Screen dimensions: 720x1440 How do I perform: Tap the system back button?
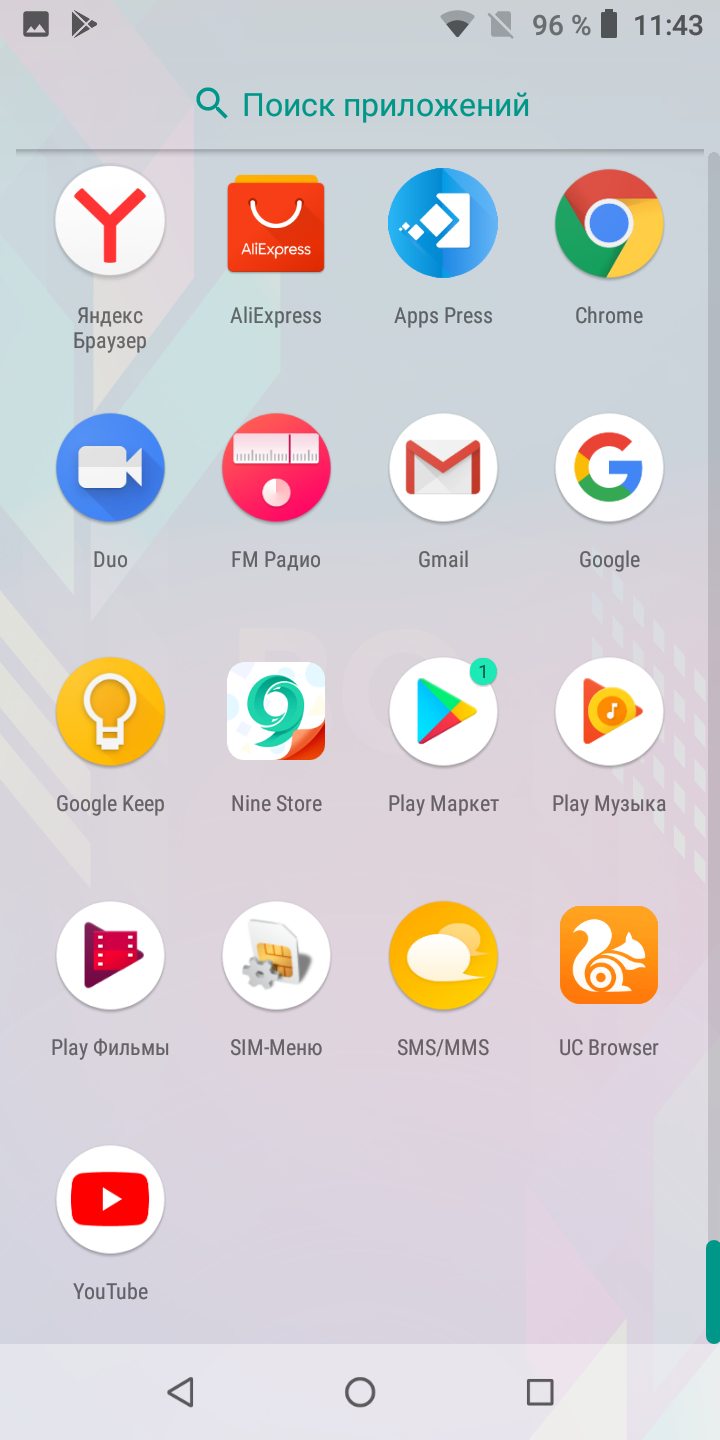180,1392
